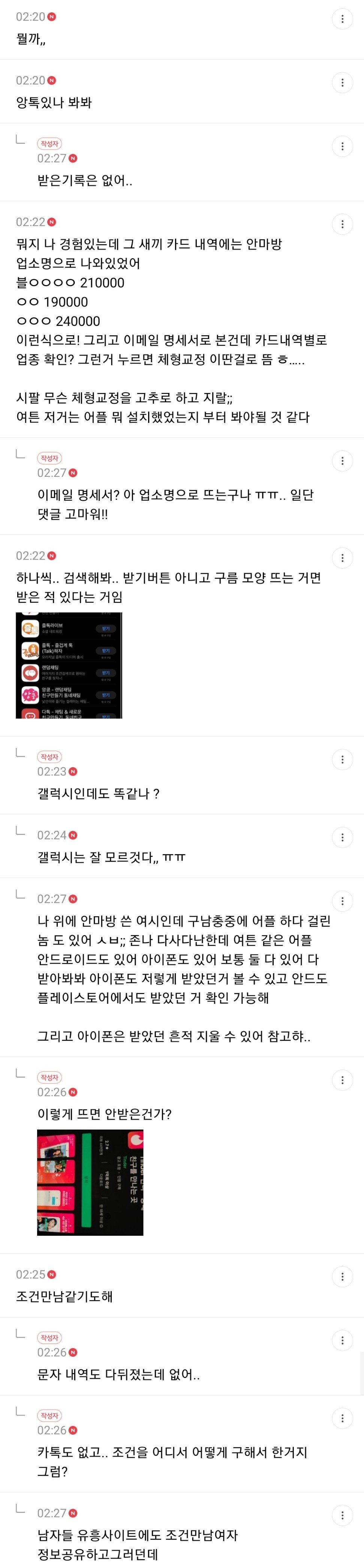Tap more options on "문자 내역도 다뒤졌는데 없어.."
364x1568 pixels.
[x=342, y=1340]
